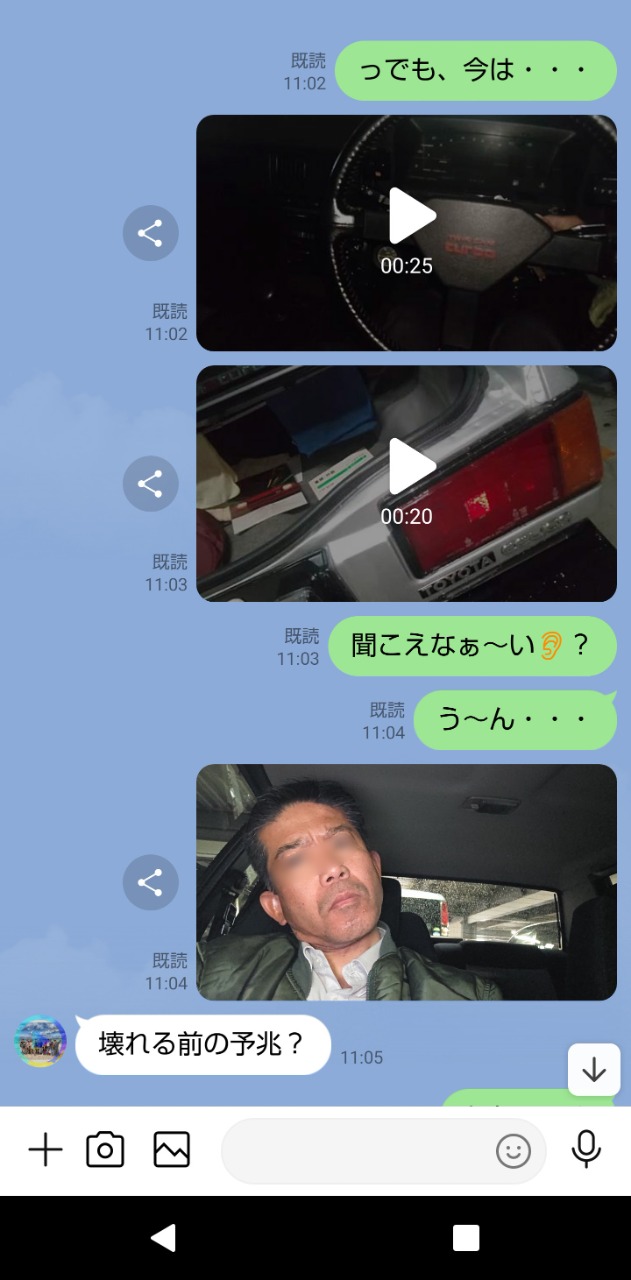
Task: Share the 00:25 video sent at 11:02
Action: [x=150, y=234]
